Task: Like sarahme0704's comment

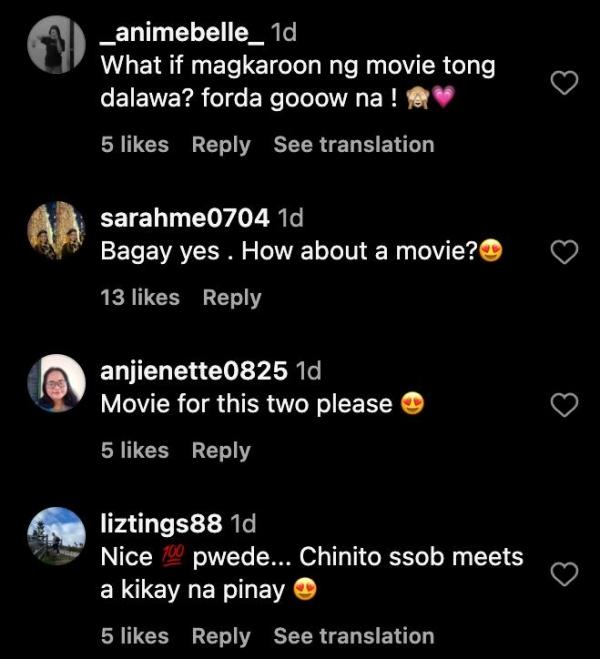Action: click(x=566, y=253)
